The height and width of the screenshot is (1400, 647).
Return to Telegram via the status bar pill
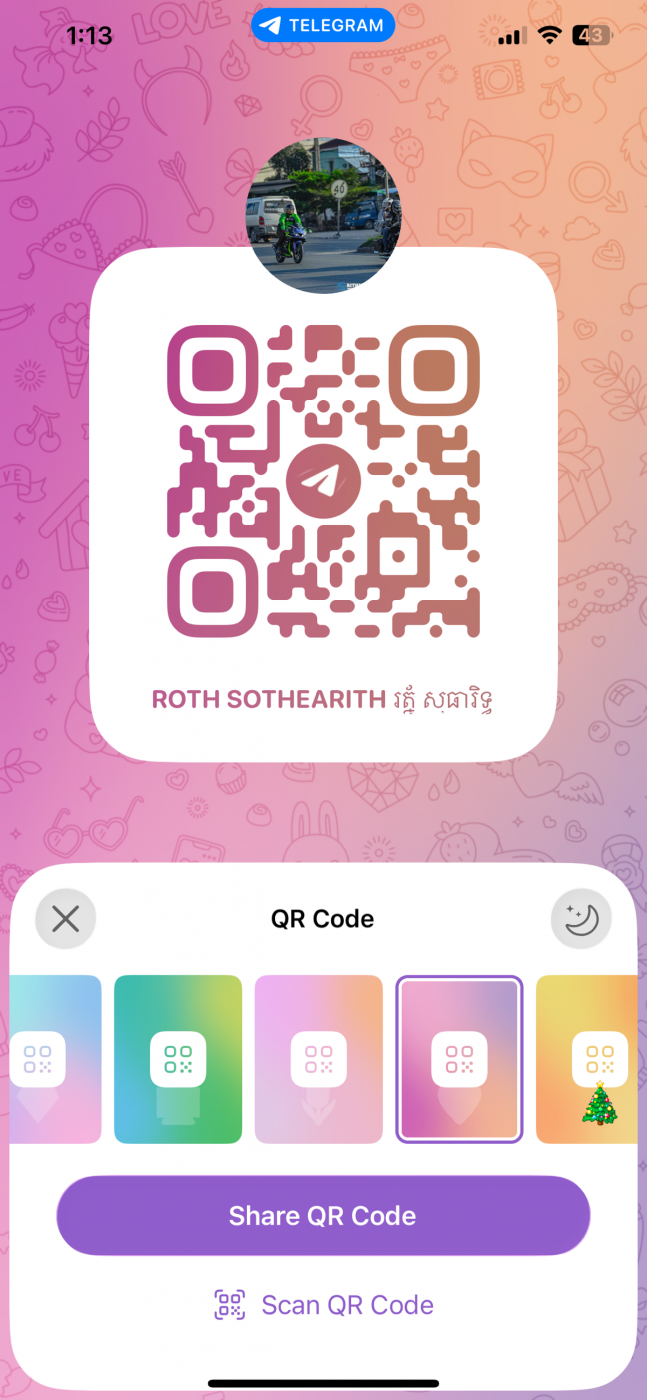pyautogui.click(x=323, y=26)
